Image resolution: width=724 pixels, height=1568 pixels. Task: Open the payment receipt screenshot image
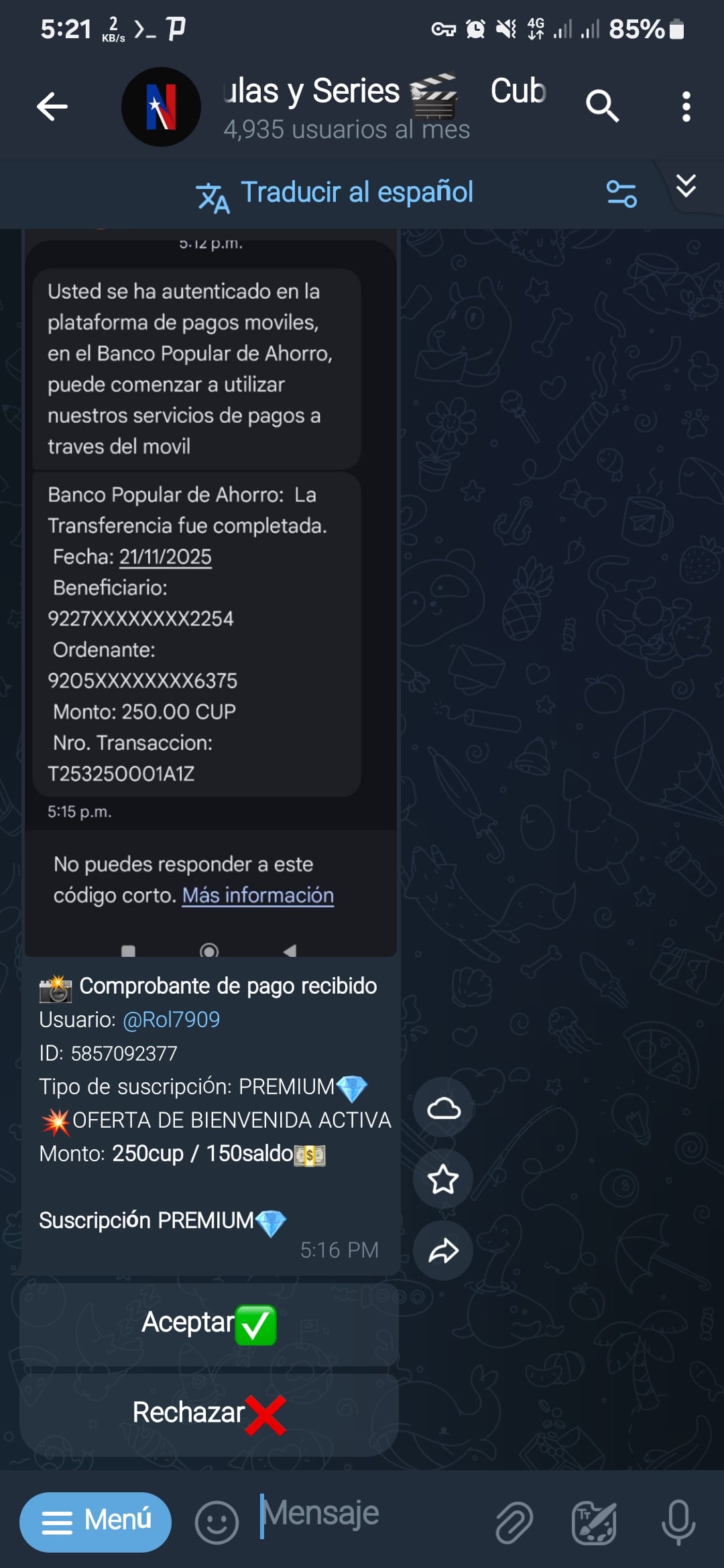210,590
